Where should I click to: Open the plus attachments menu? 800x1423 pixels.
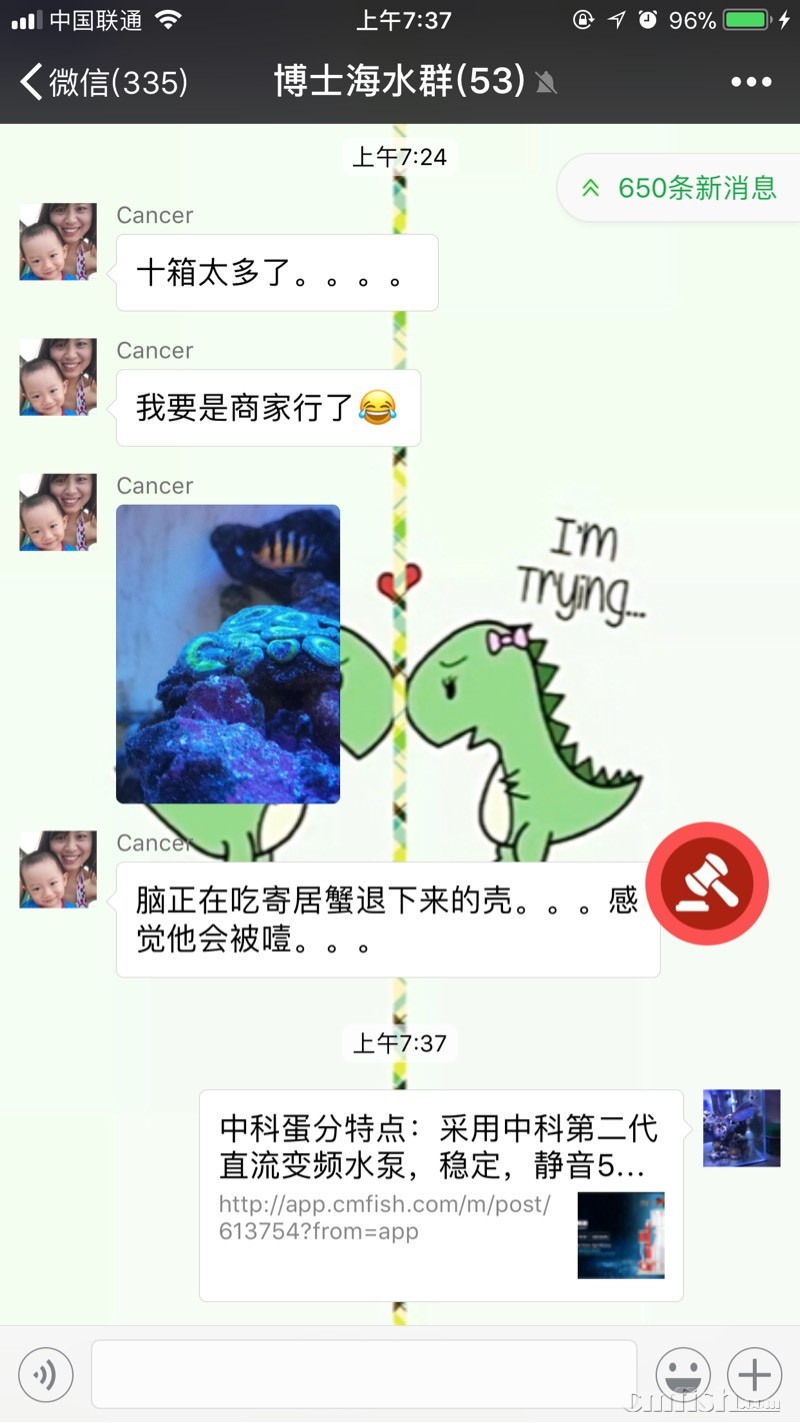point(754,1375)
